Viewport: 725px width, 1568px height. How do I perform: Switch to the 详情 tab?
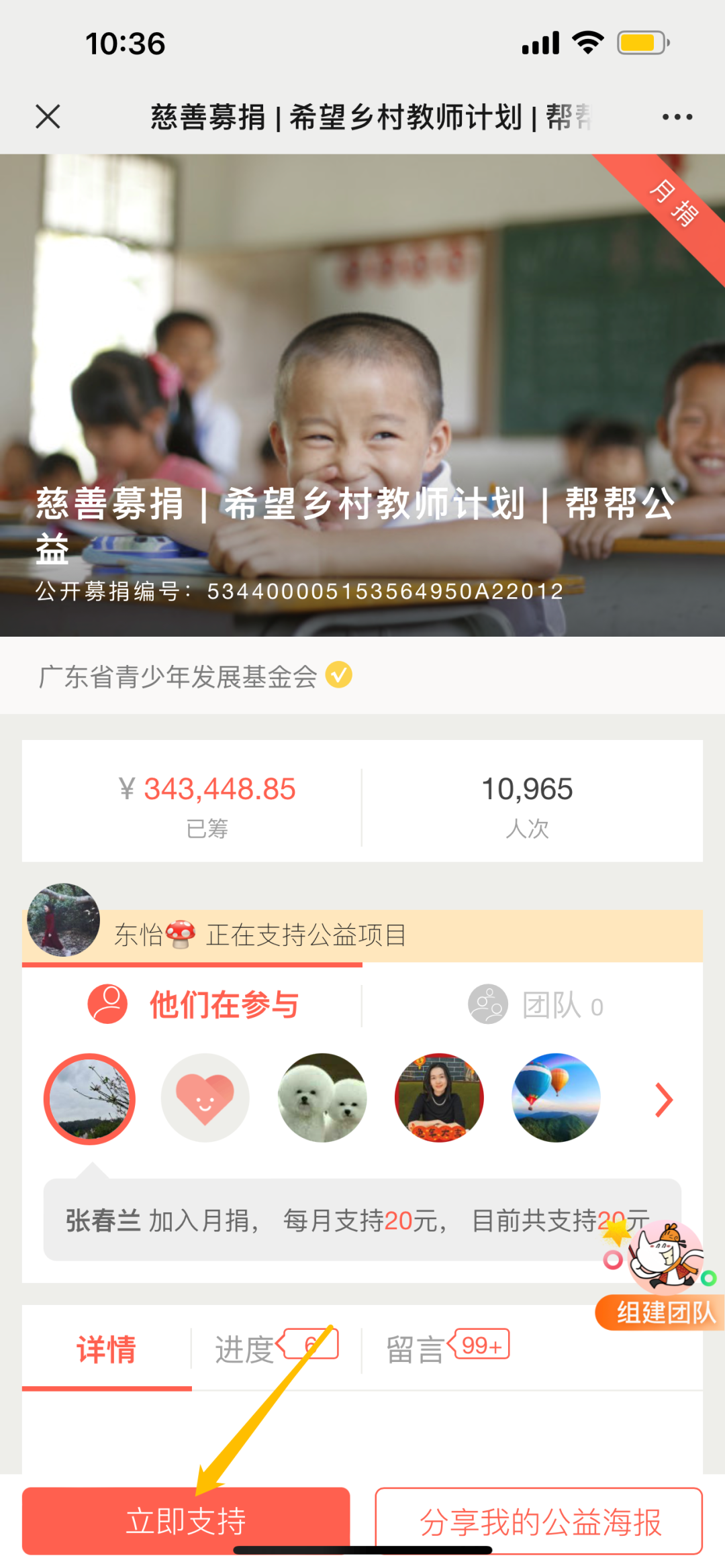(107, 1349)
